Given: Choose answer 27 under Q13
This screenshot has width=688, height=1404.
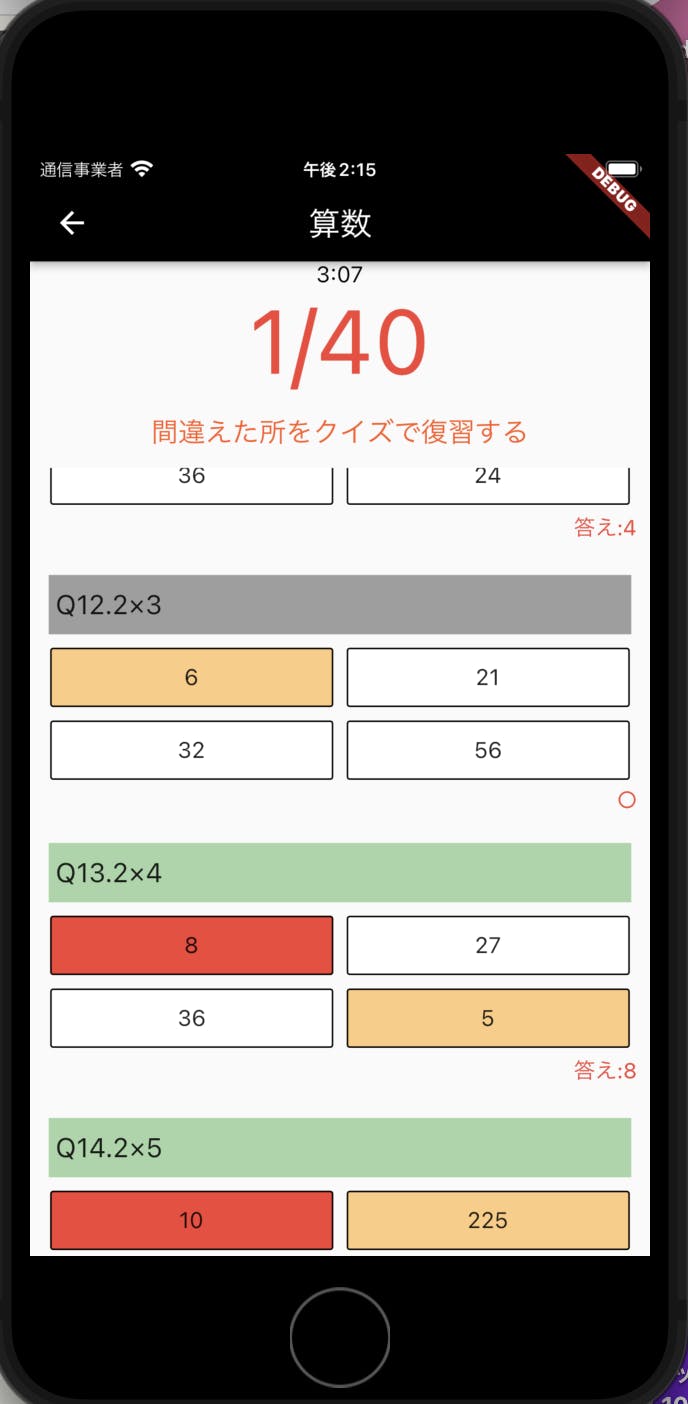Looking at the screenshot, I should [487, 945].
